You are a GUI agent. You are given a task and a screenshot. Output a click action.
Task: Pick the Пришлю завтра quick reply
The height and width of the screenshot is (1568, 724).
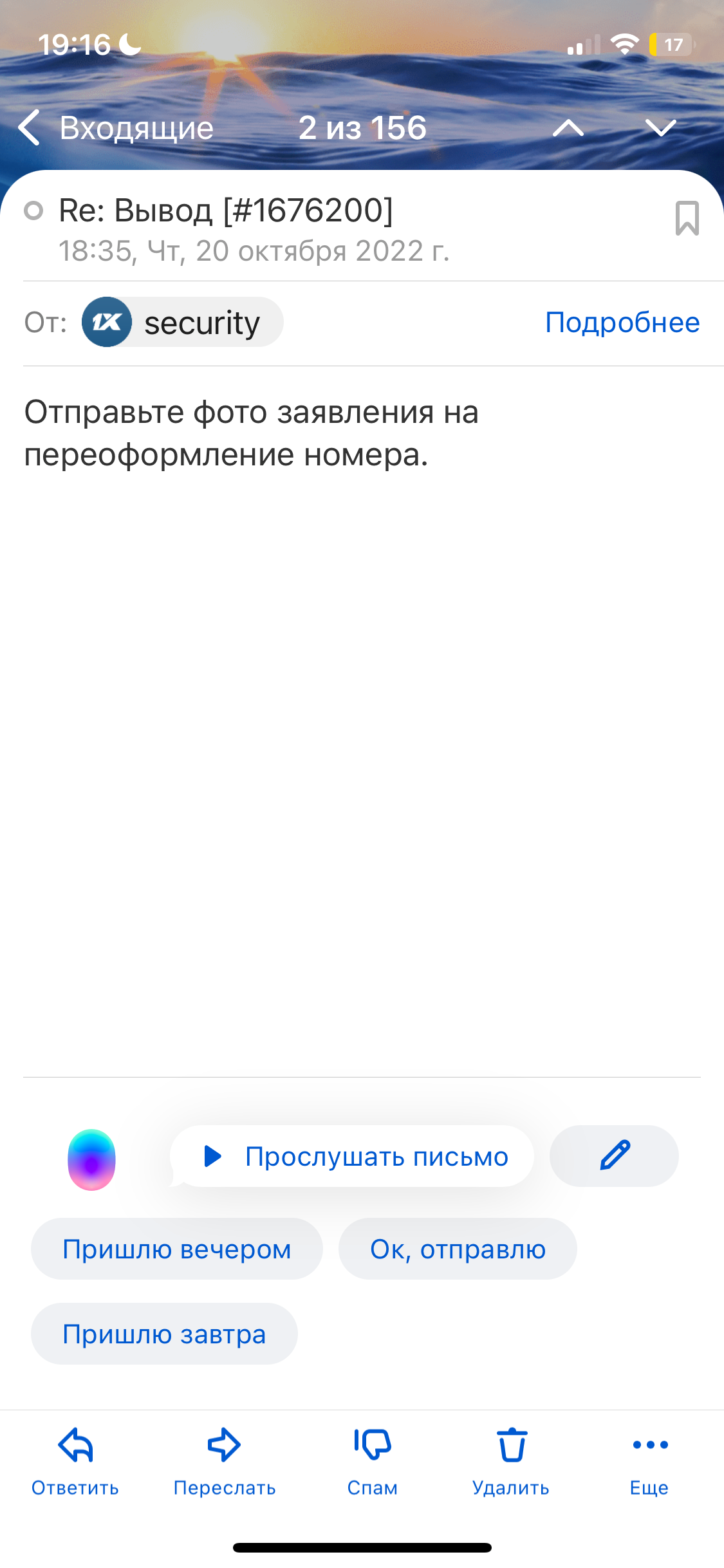pos(164,1334)
